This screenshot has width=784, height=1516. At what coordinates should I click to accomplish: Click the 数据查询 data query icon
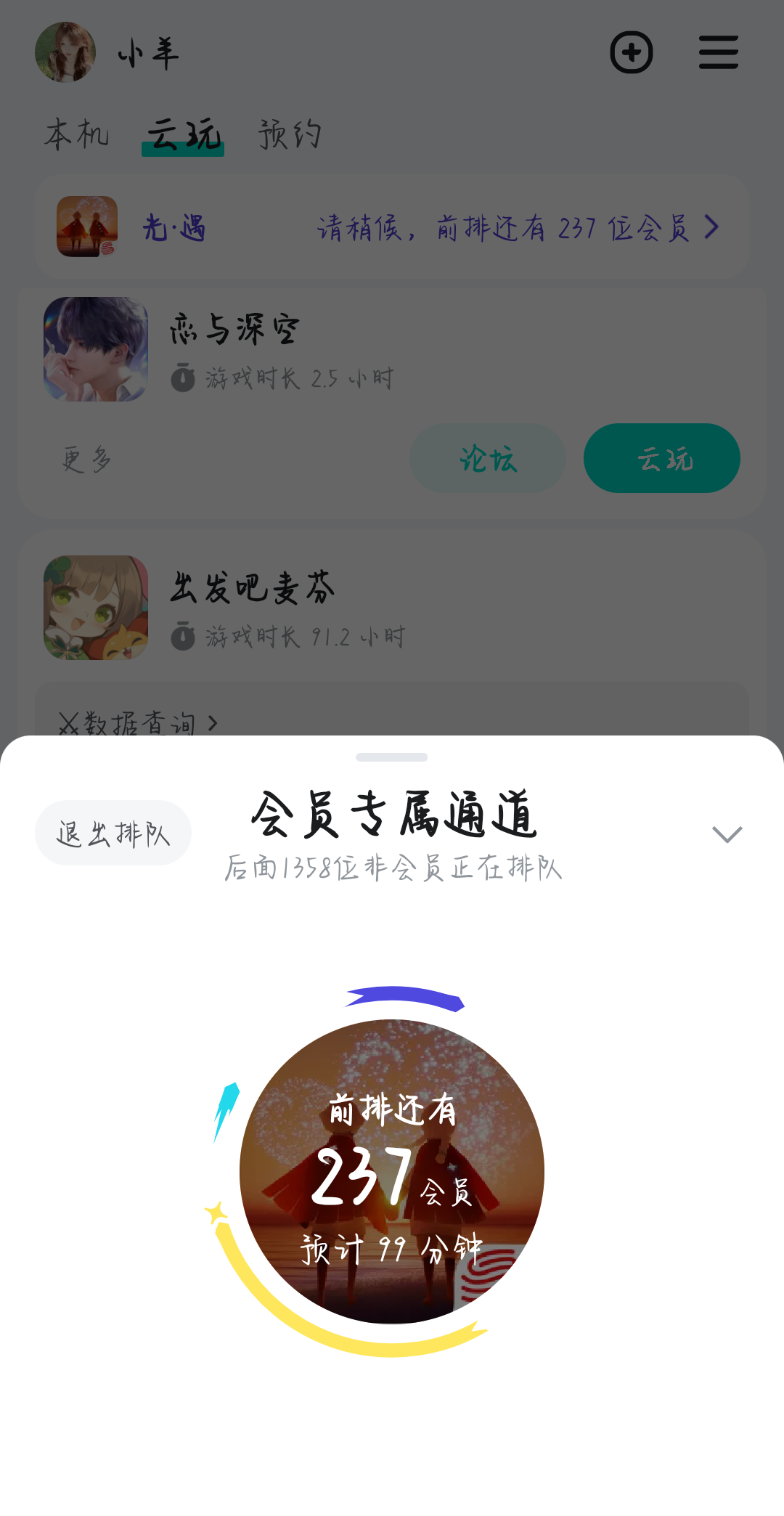tap(68, 724)
